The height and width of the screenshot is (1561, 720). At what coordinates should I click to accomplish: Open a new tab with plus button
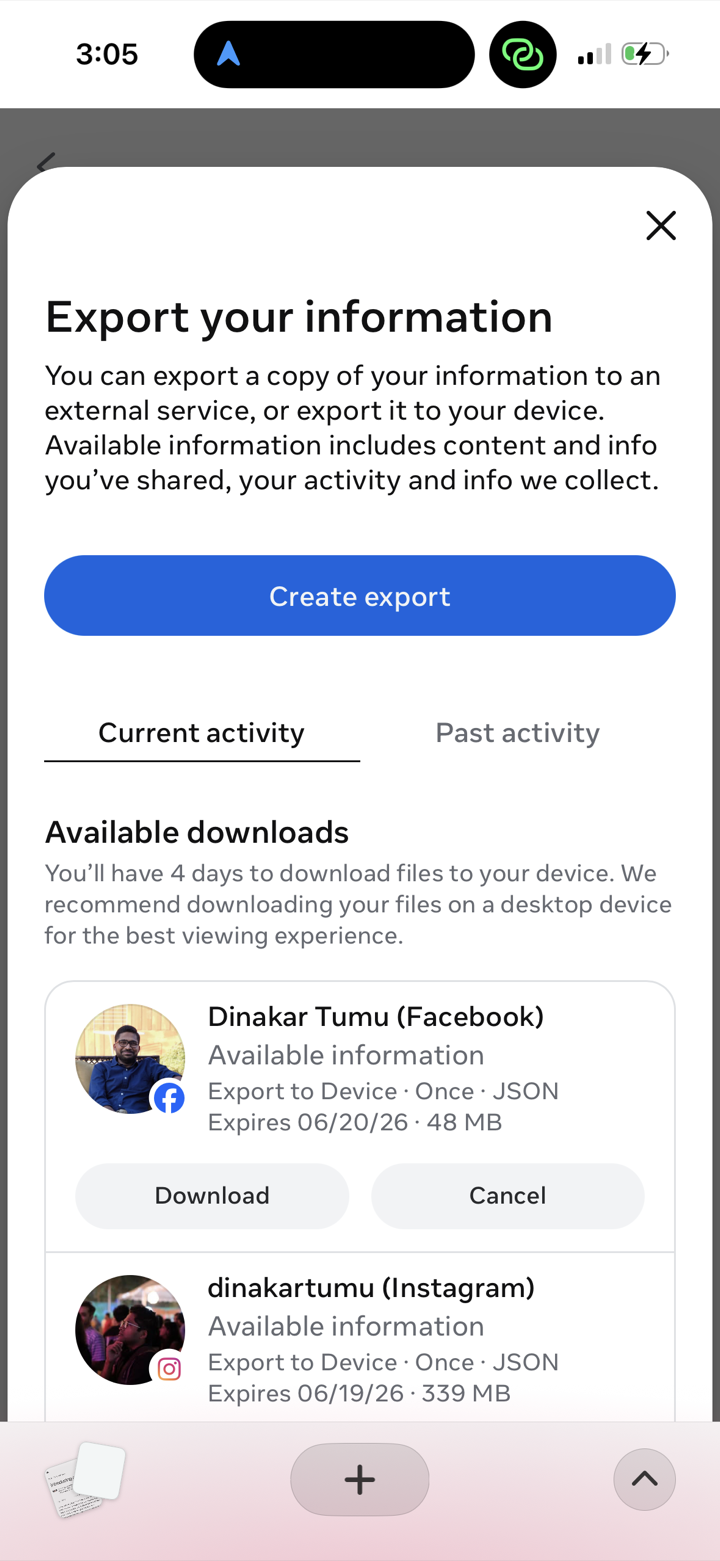(x=360, y=1480)
